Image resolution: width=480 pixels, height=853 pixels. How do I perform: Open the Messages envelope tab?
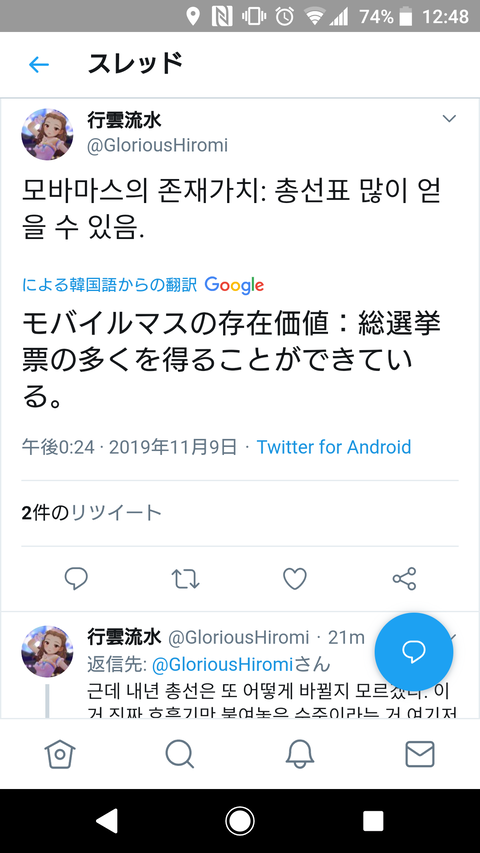[420, 754]
